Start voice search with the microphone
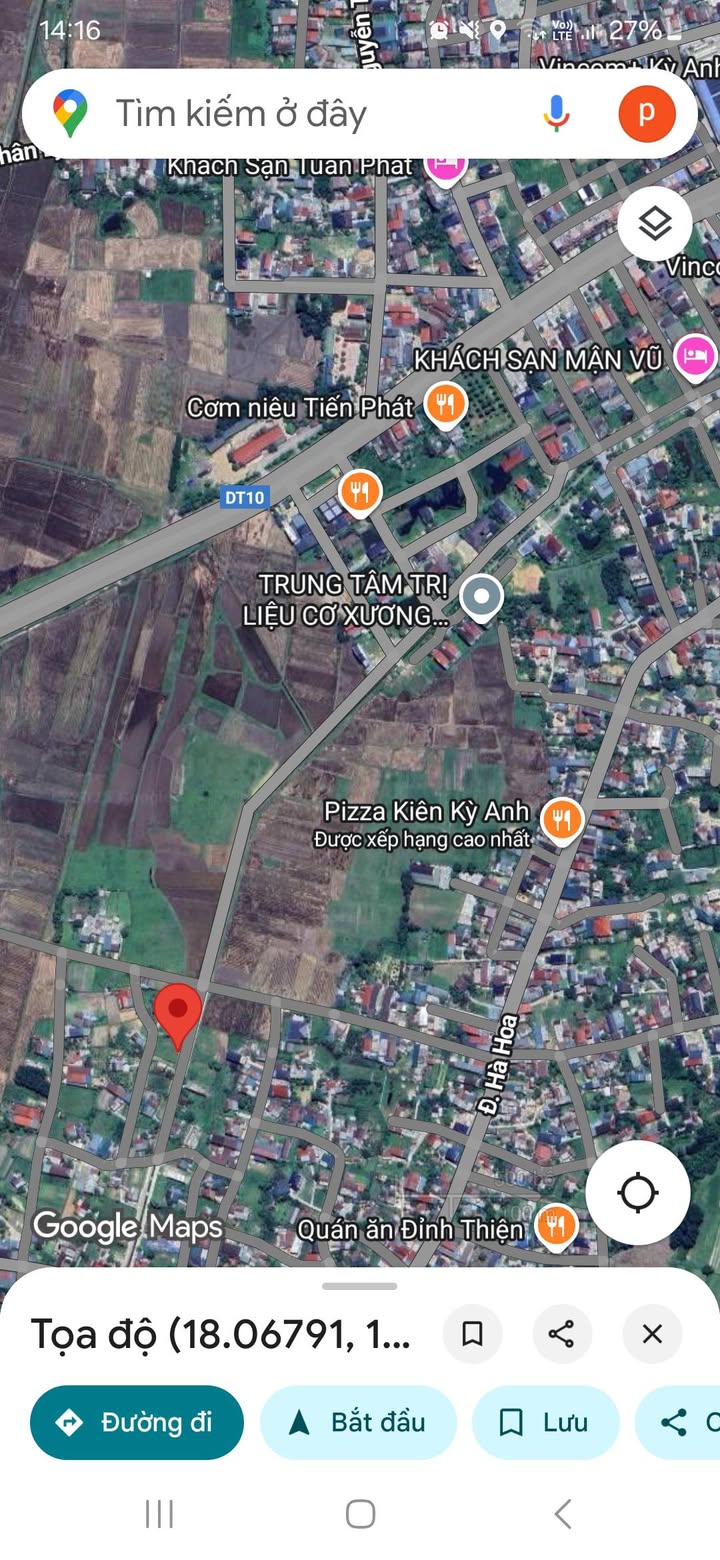 pyautogui.click(x=556, y=113)
